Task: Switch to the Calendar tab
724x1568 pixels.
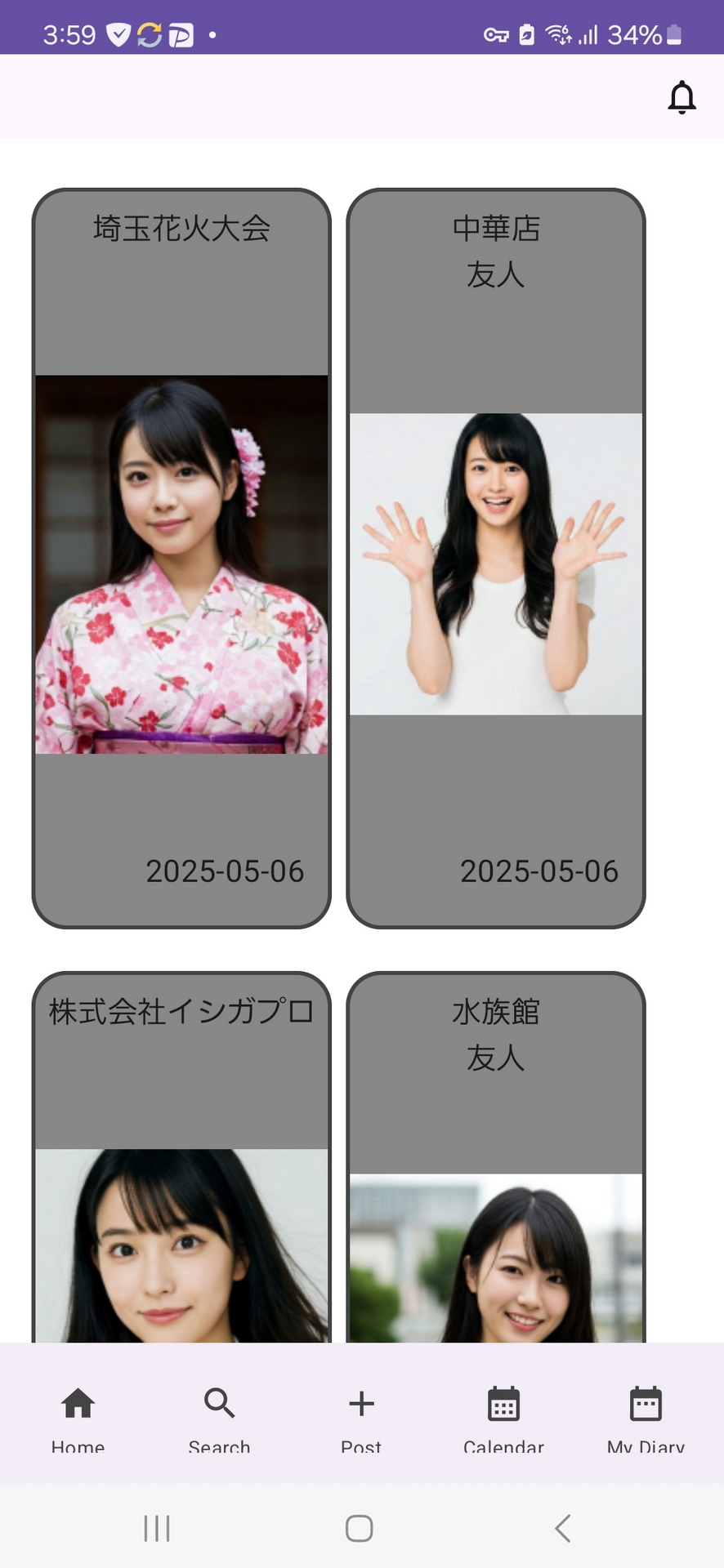Action: click(503, 1418)
